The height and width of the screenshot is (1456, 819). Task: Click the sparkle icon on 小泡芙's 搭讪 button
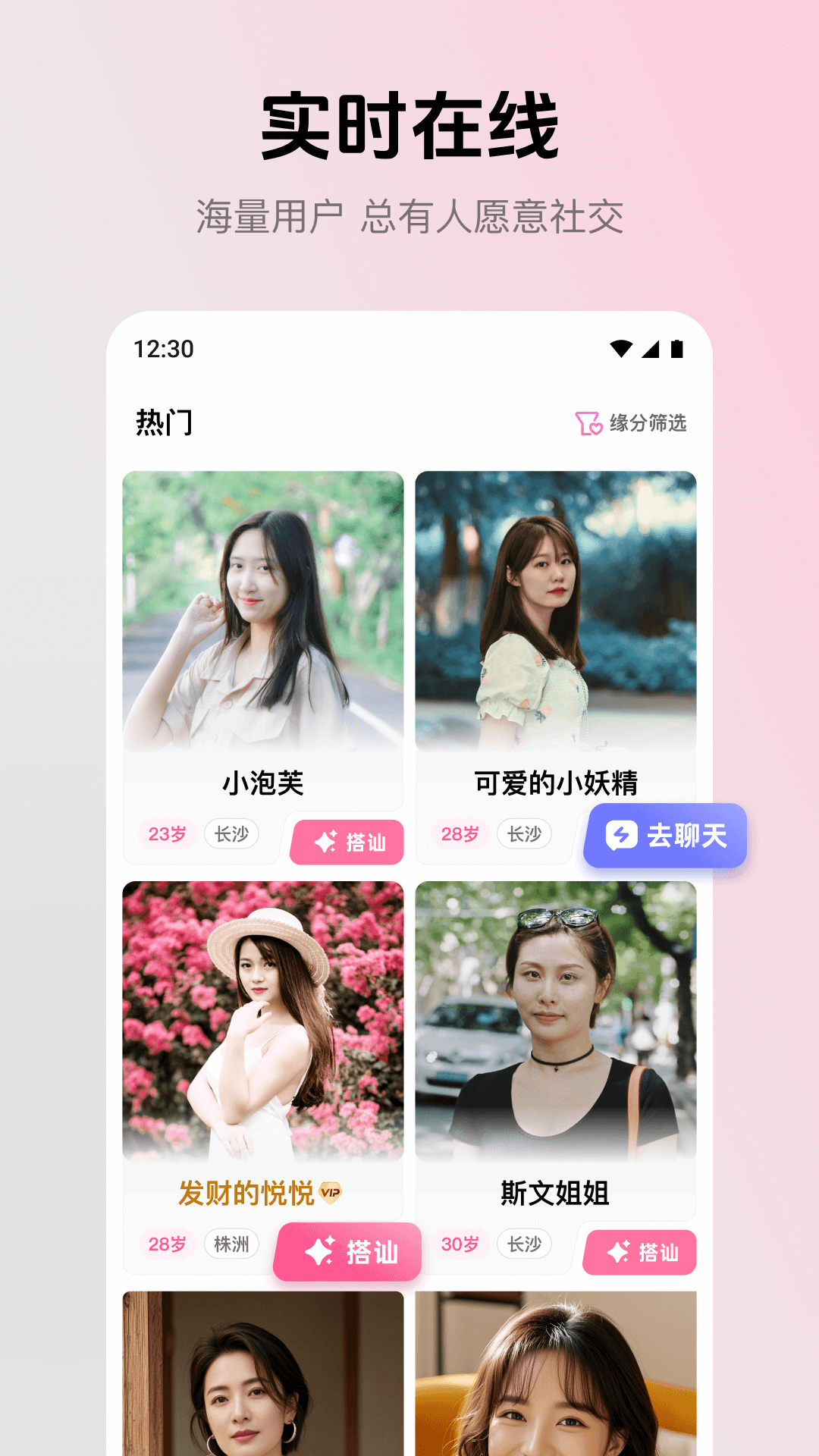click(x=325, y=843)
